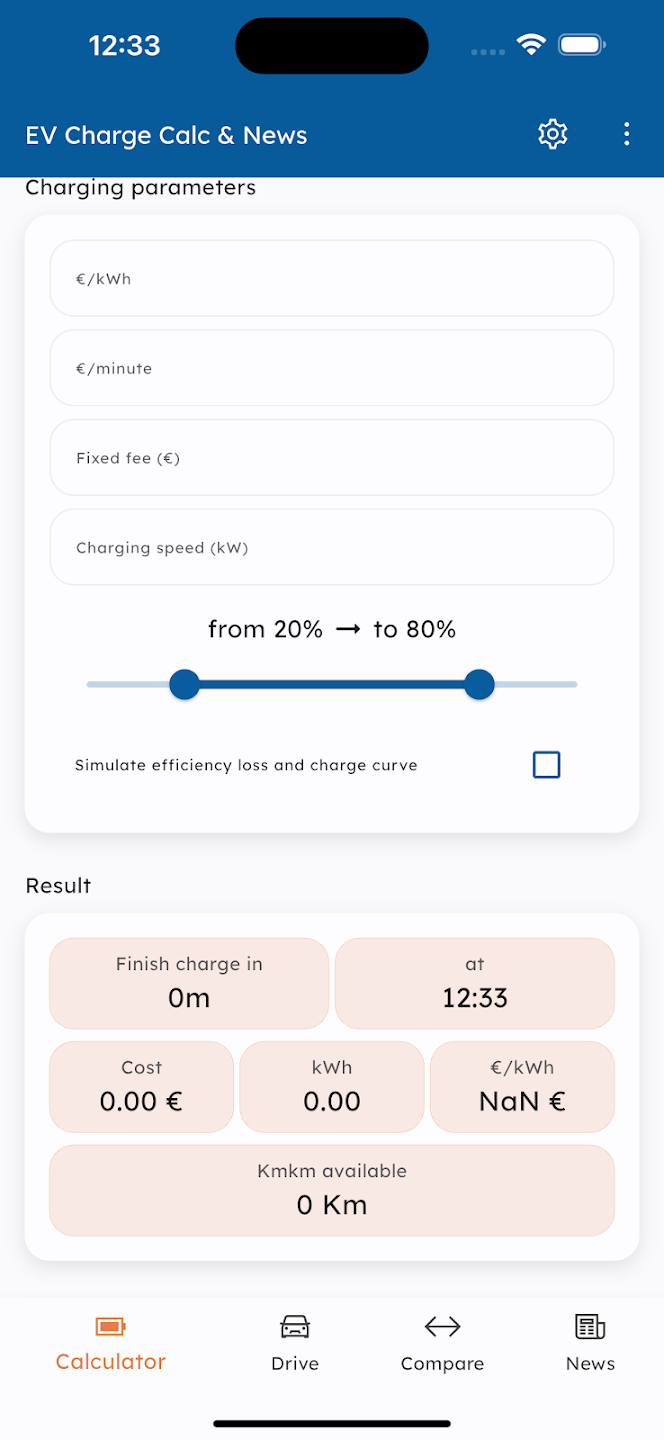Screen dimensions: 664x1440
Task: Switch to the Drive tab
Action: click(295, 1343)
